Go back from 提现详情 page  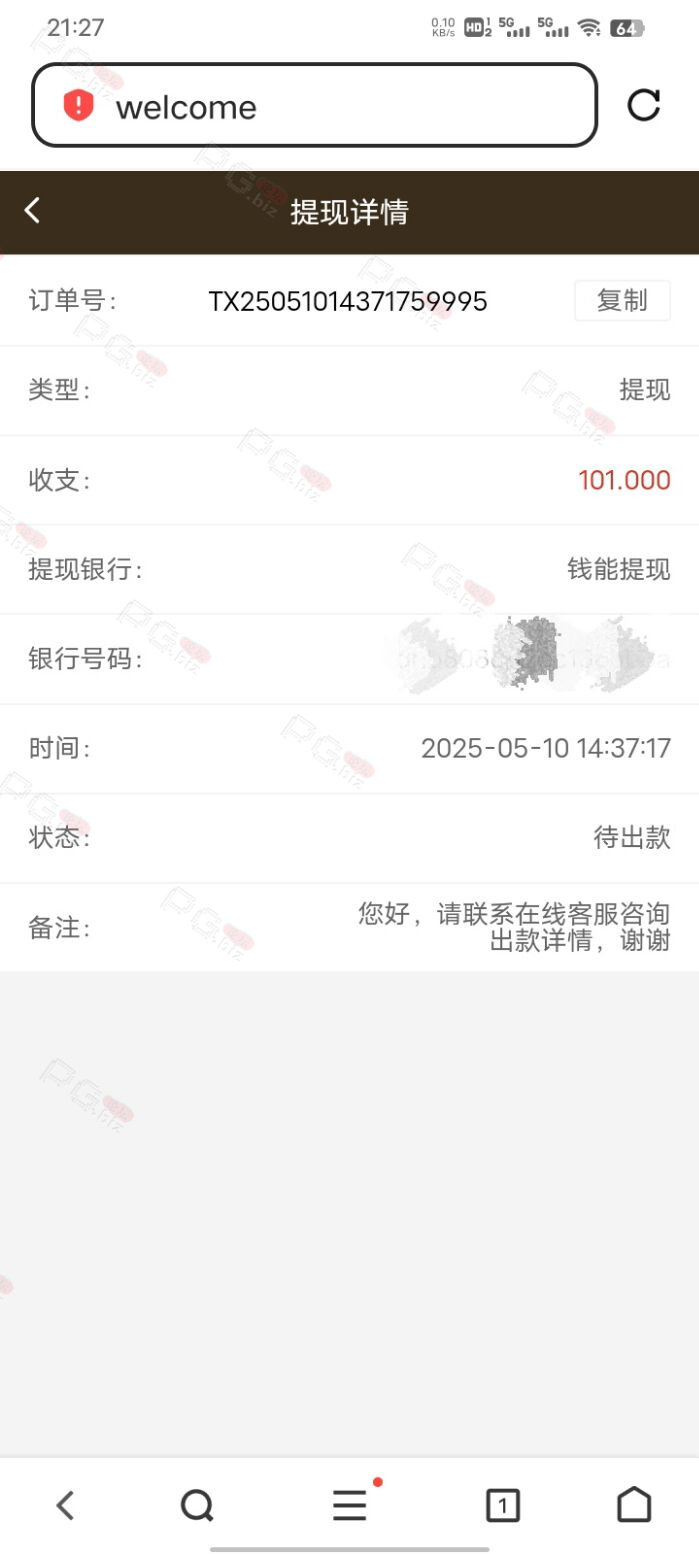pos(33,211)
